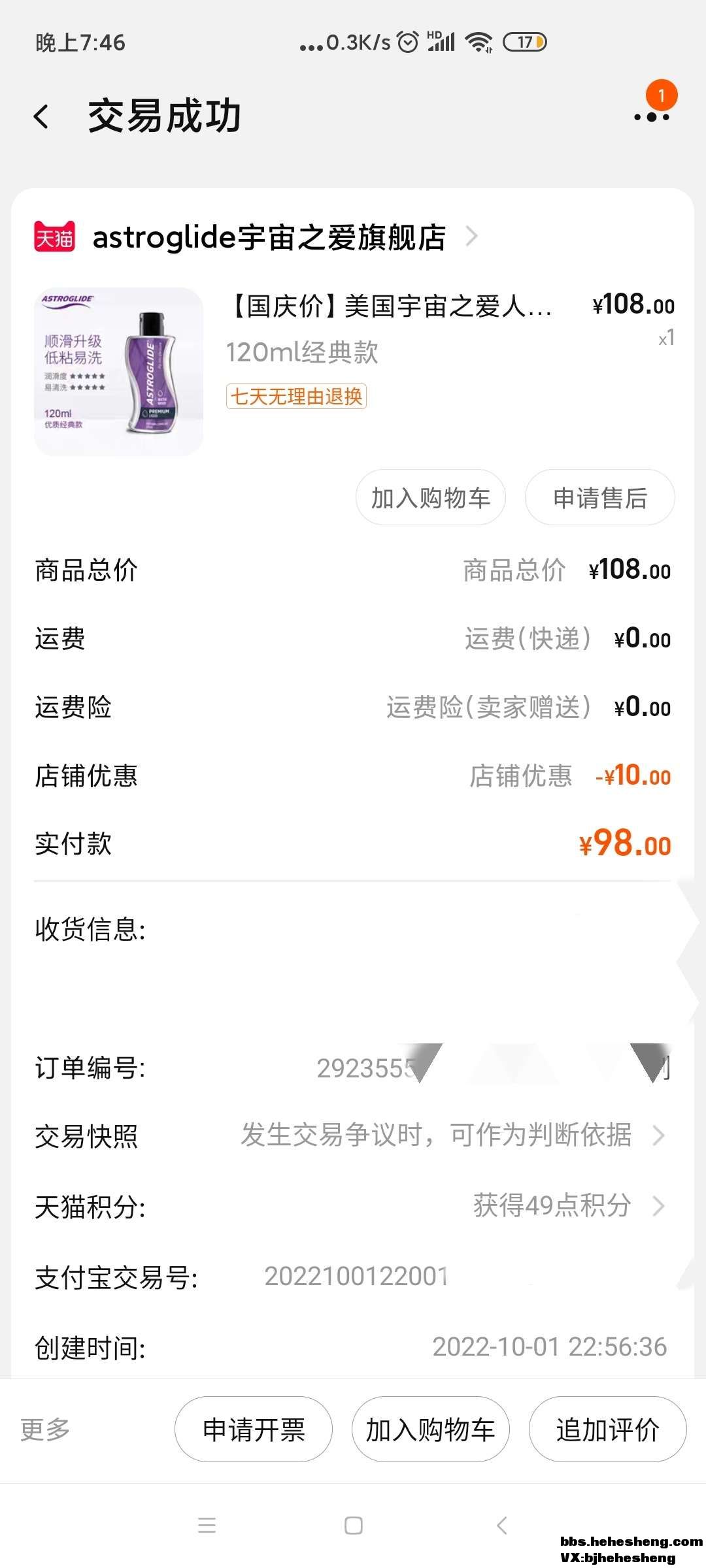Tap 加入购物车 under the product
The image size is (706, 1568).
tap(430, 498)
